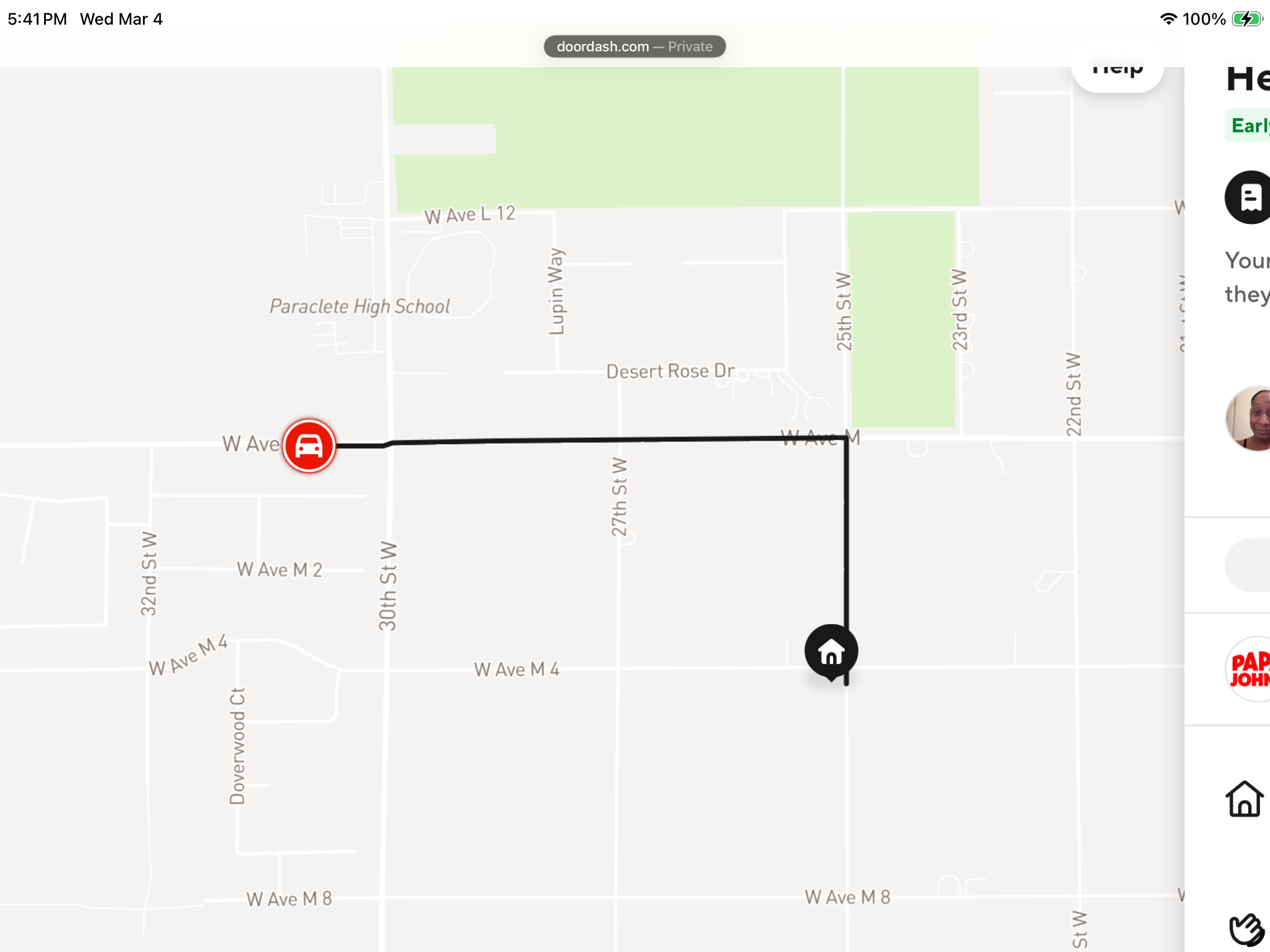Open the order receipt icon
This screenshot has width=1270, height=952.
(x=1250, y=197)
